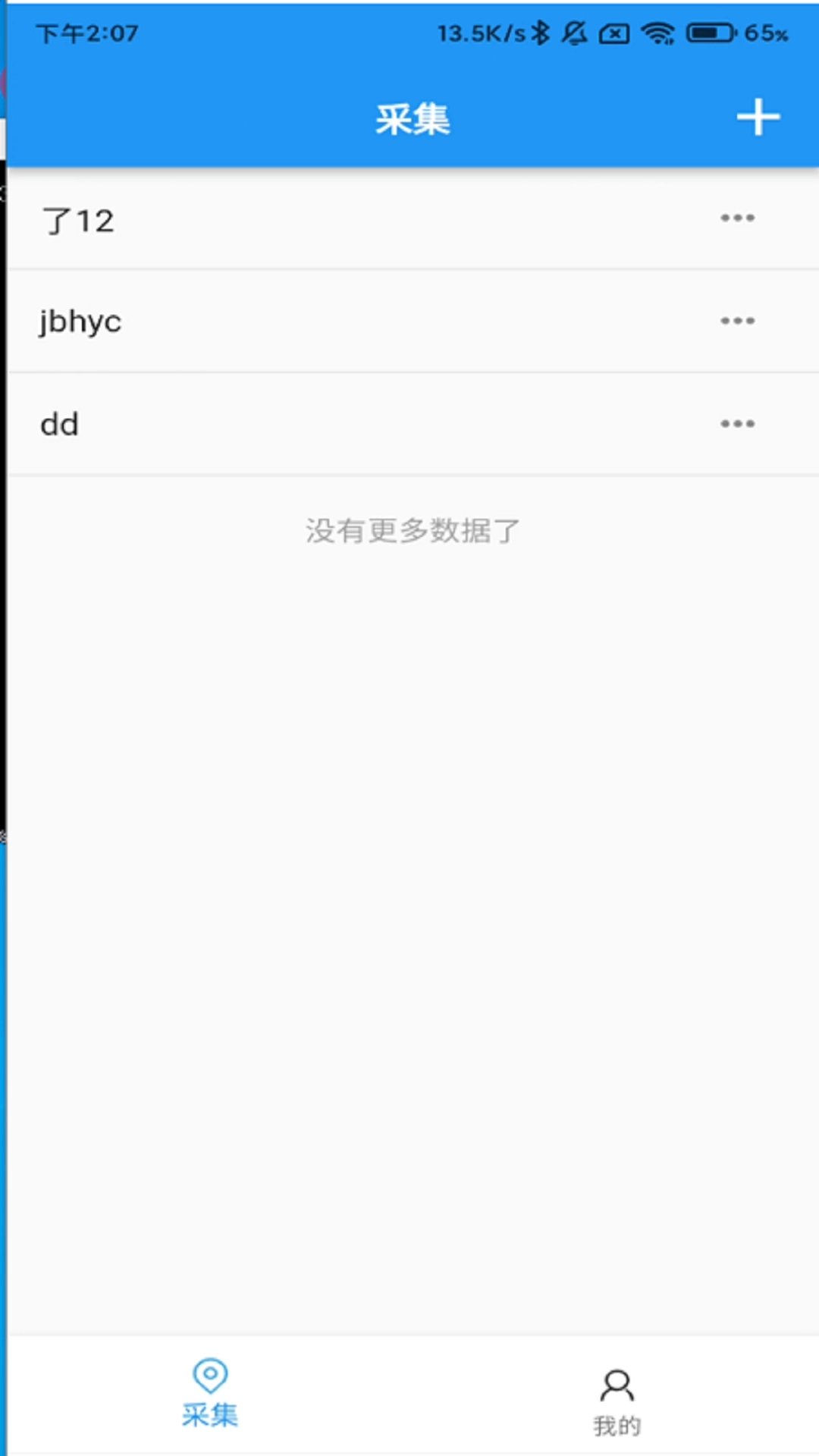Open the options menu for item jbhyc
Screen dimensions: 819x1456
(737, 322)
